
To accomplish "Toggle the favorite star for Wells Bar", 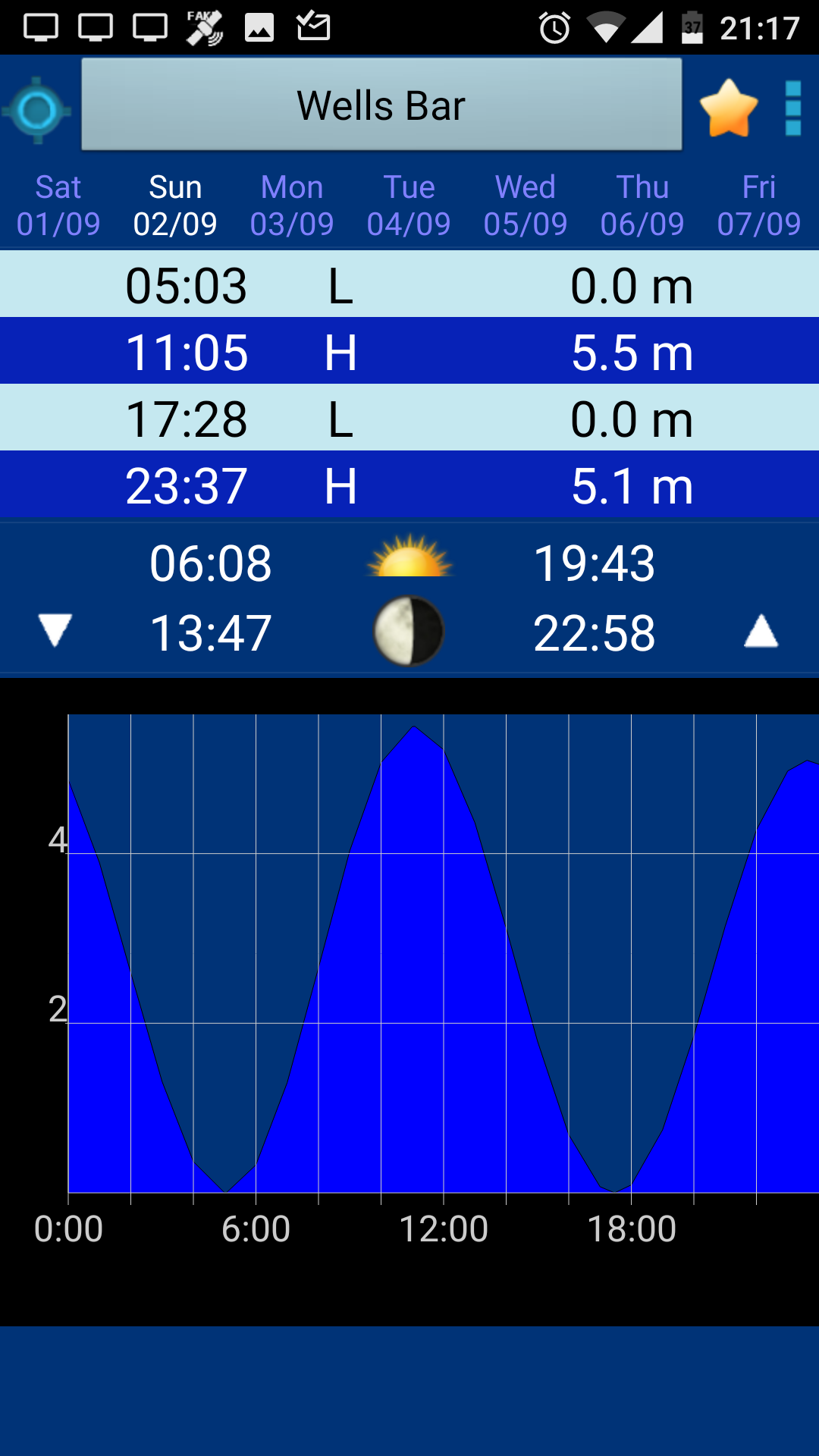I will [729, 109].
